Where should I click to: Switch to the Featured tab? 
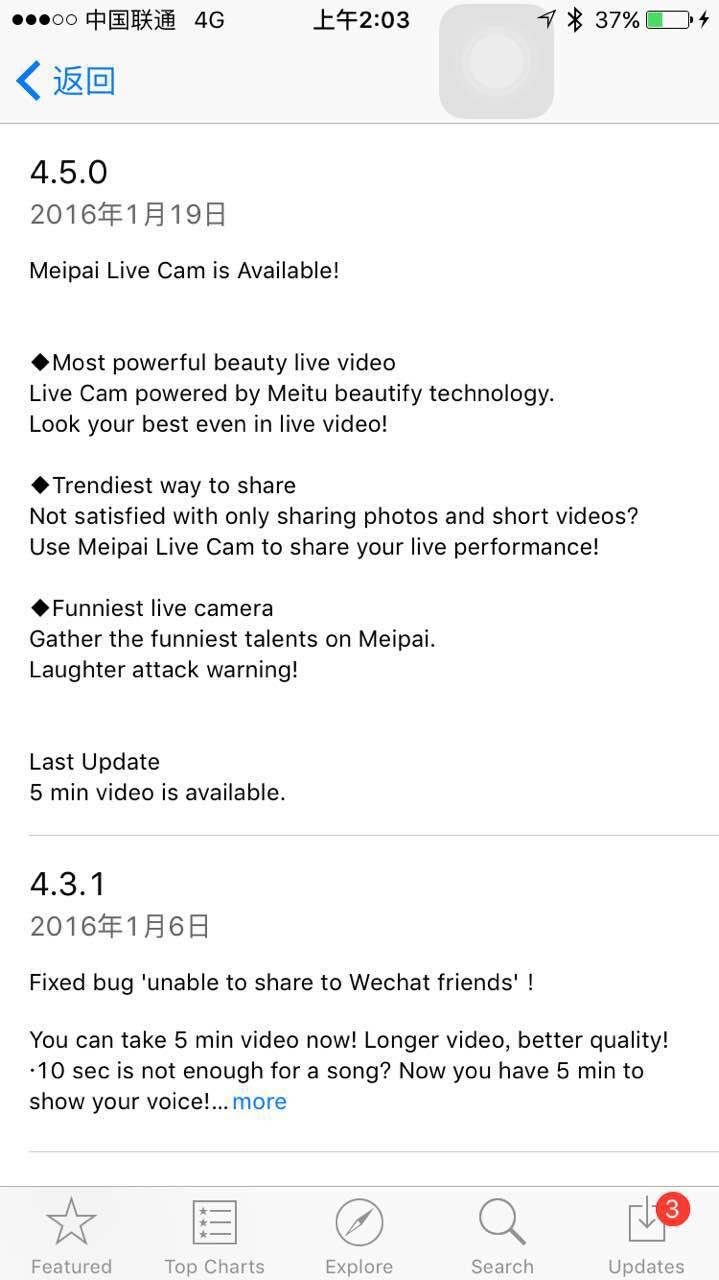pos(71,1236)
